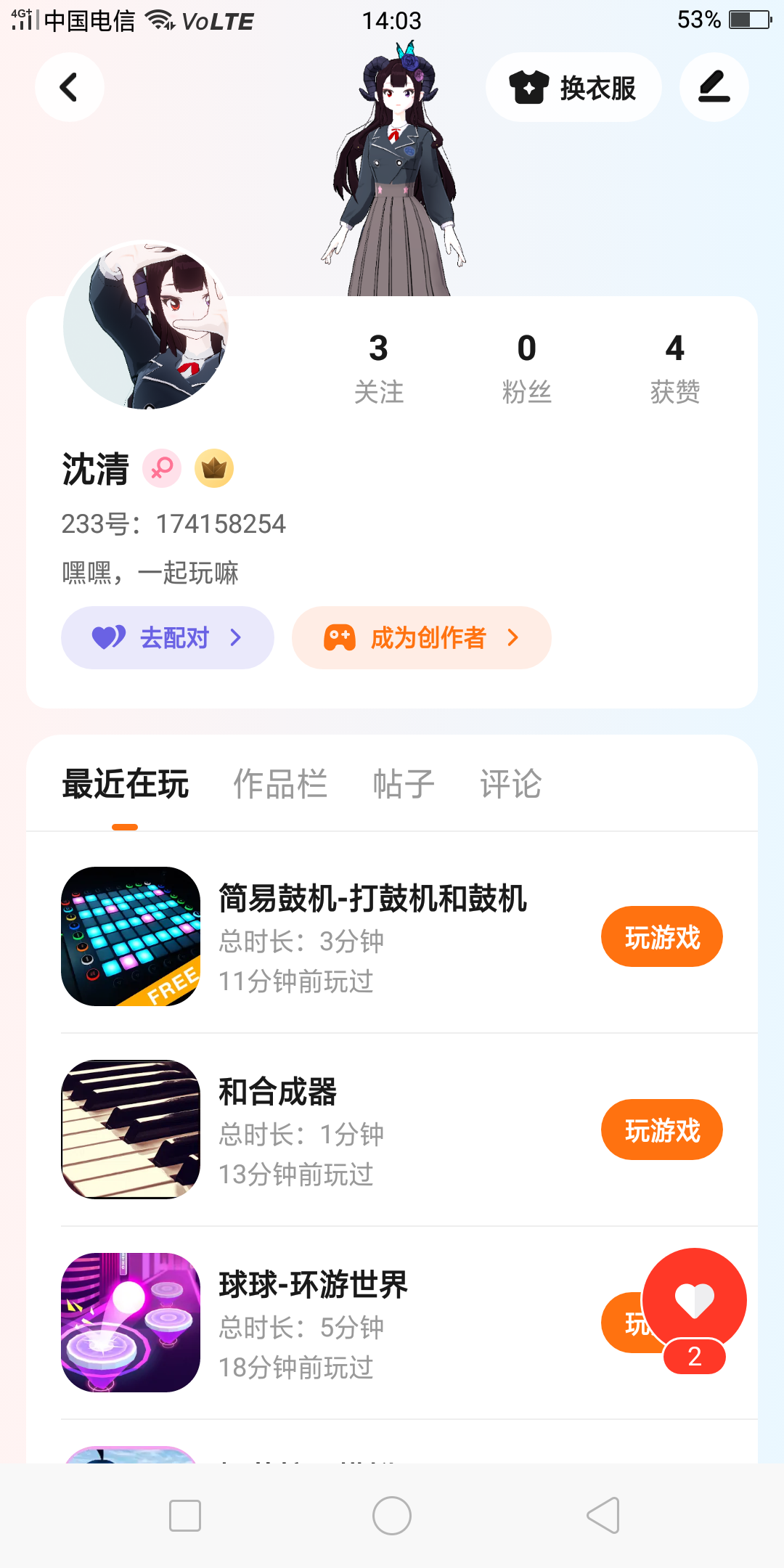Switch to the 评论 tab
The height and width of the screenshot is (1568, 784).
coord(510,784)
